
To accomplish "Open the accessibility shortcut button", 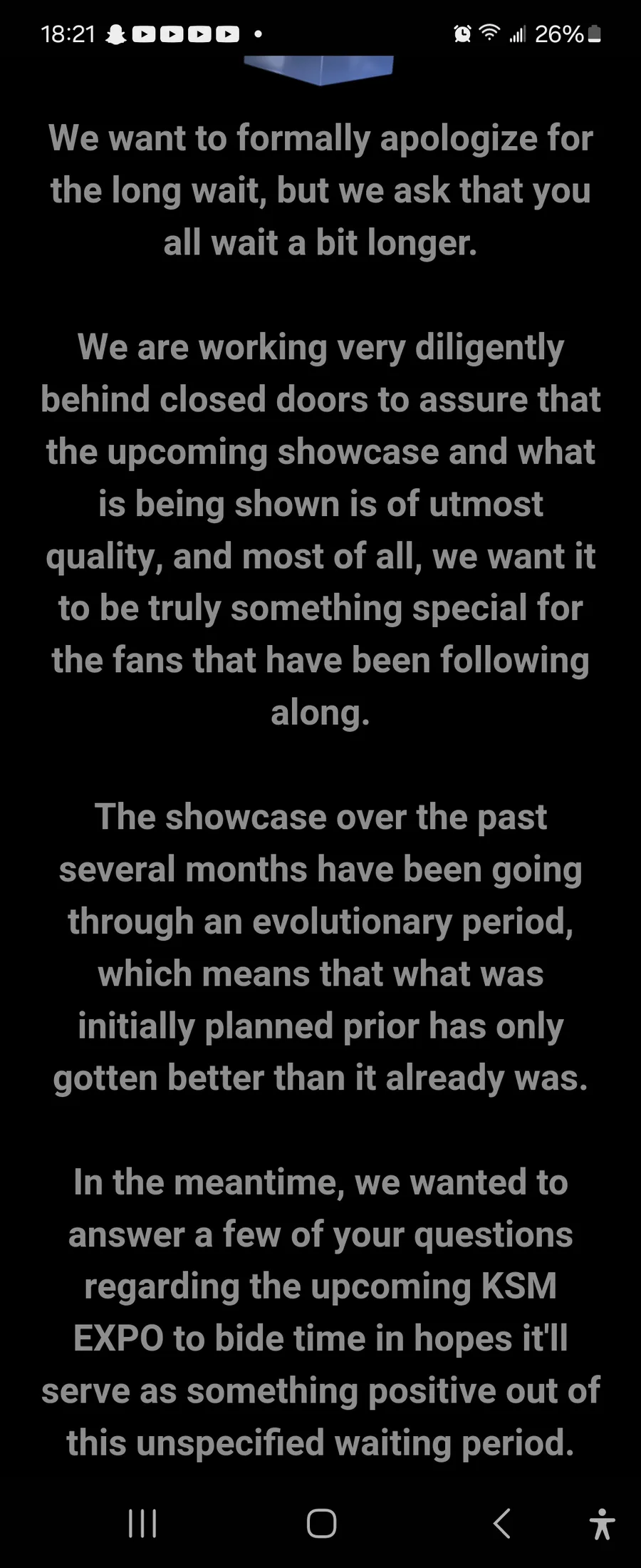I will point(602,1523).
